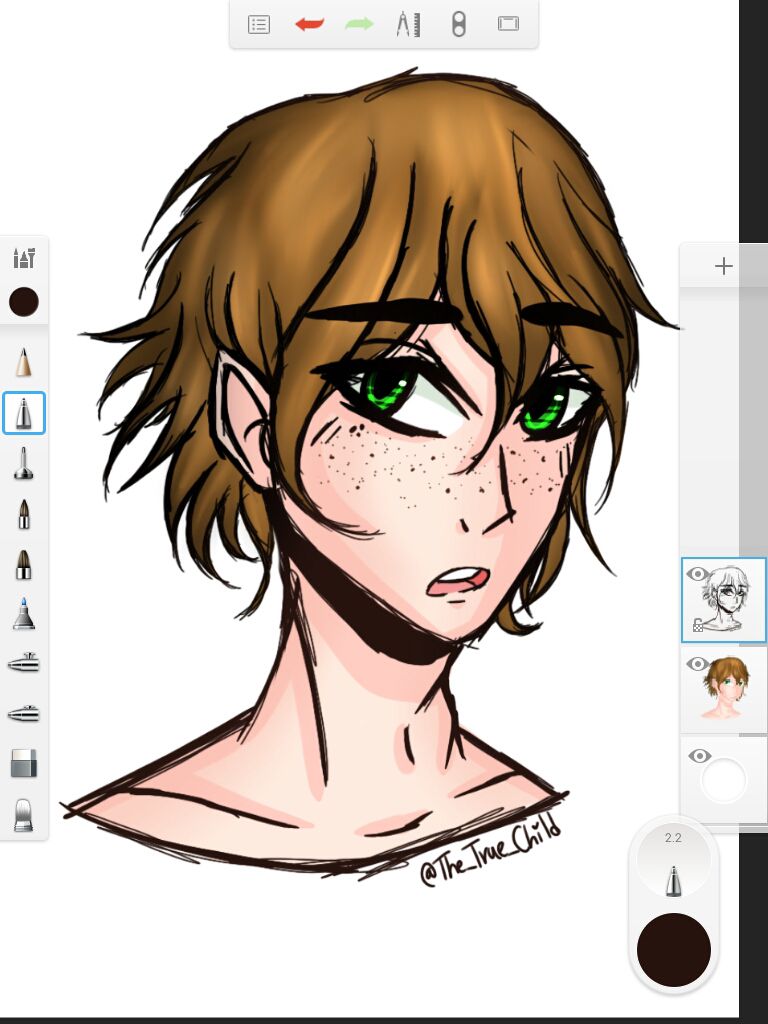Open the ruler and compass tools
Viewport: 768px width, 1024px height.
click(408, 24)
